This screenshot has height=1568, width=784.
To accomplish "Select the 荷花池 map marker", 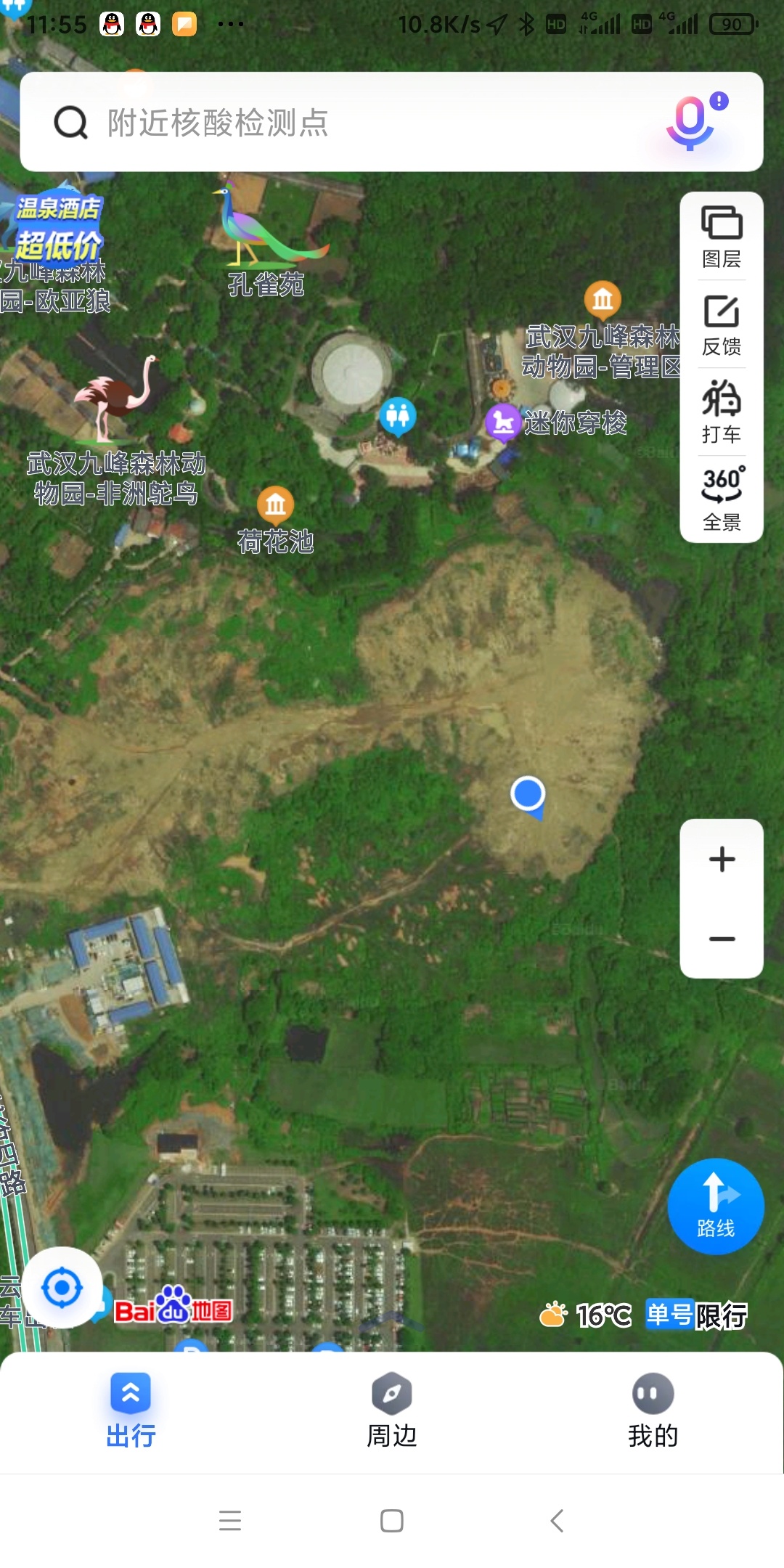I will click(x=275, y=520).
